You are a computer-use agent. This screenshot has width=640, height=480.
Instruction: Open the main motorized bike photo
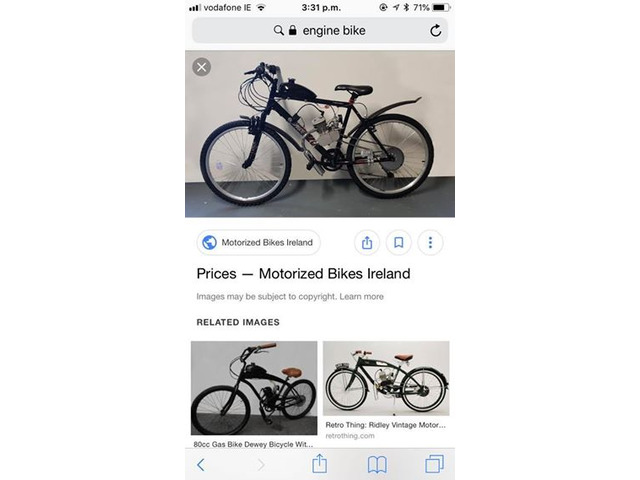320,133
